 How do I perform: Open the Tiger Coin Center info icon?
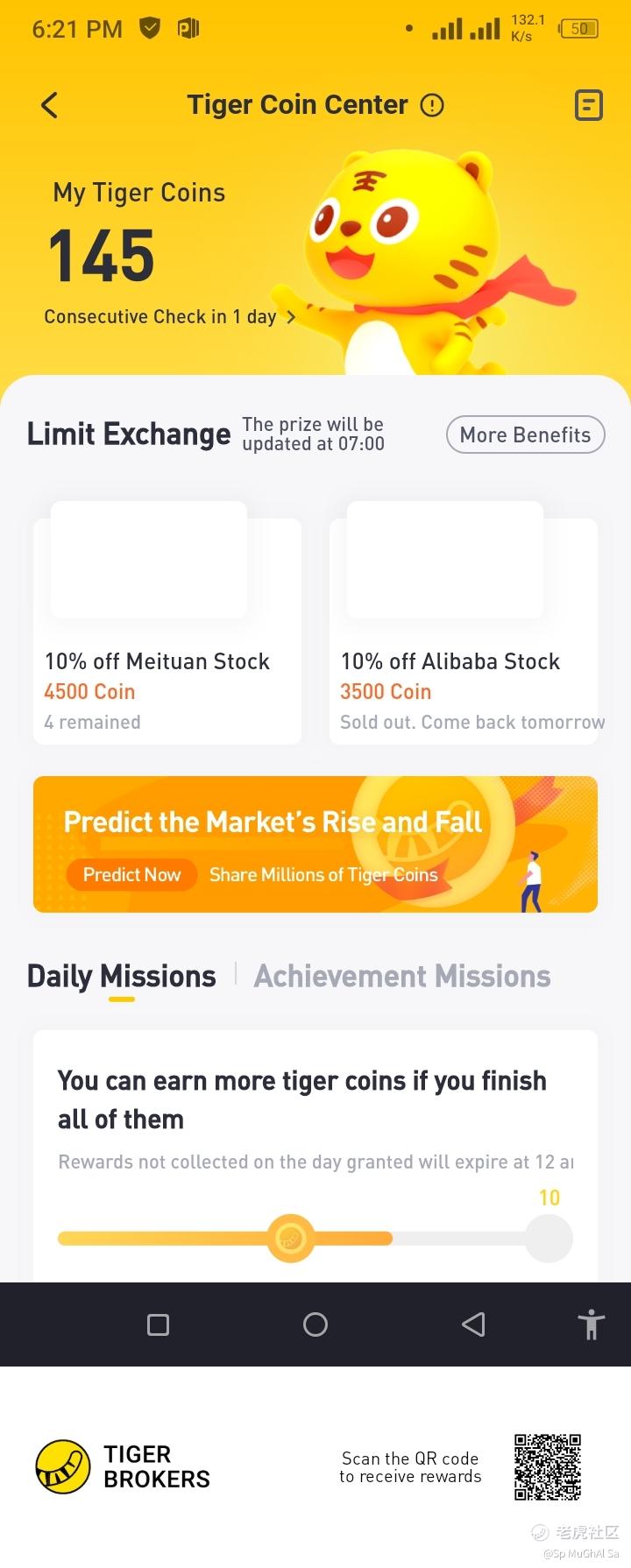tap(432, 106)
